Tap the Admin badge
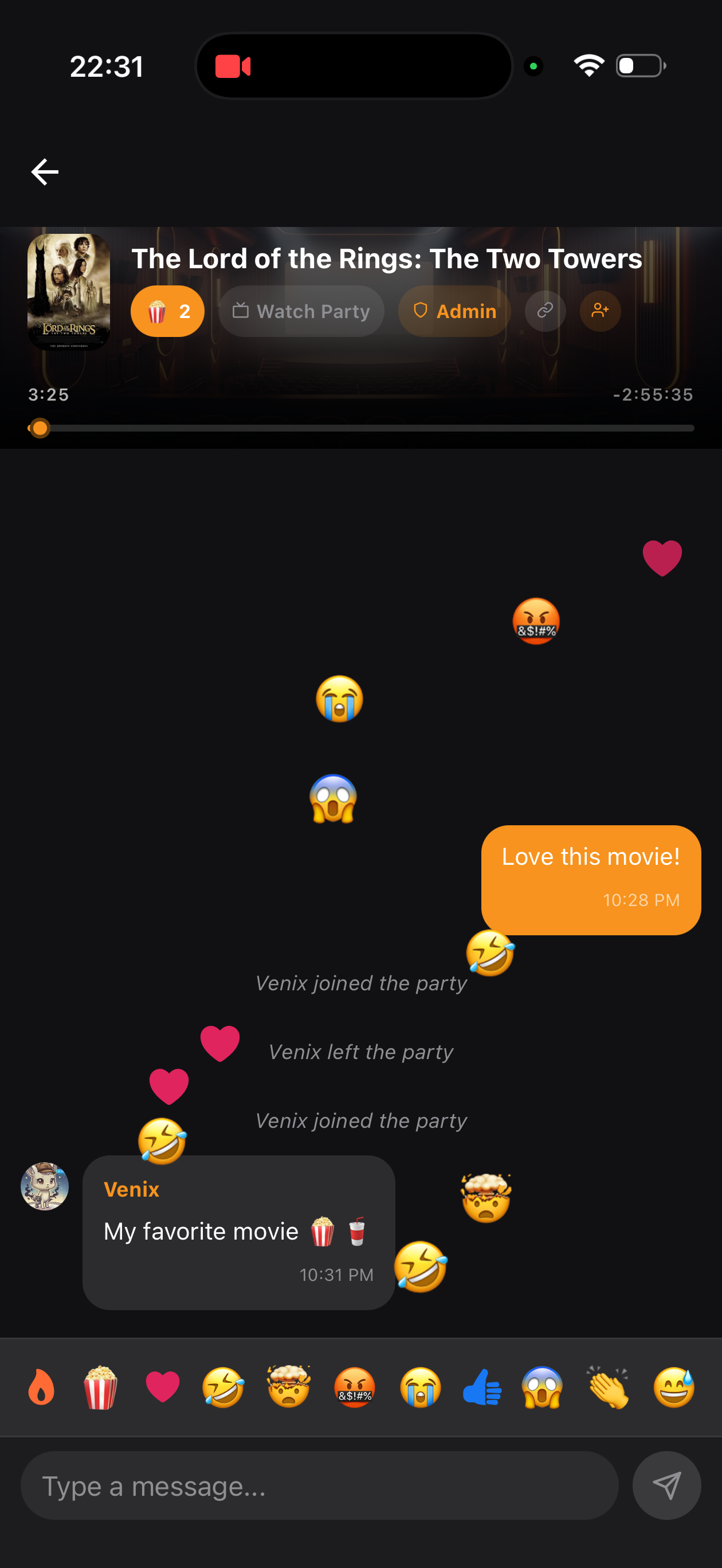The image size is (722, 1568). [454, 311]
